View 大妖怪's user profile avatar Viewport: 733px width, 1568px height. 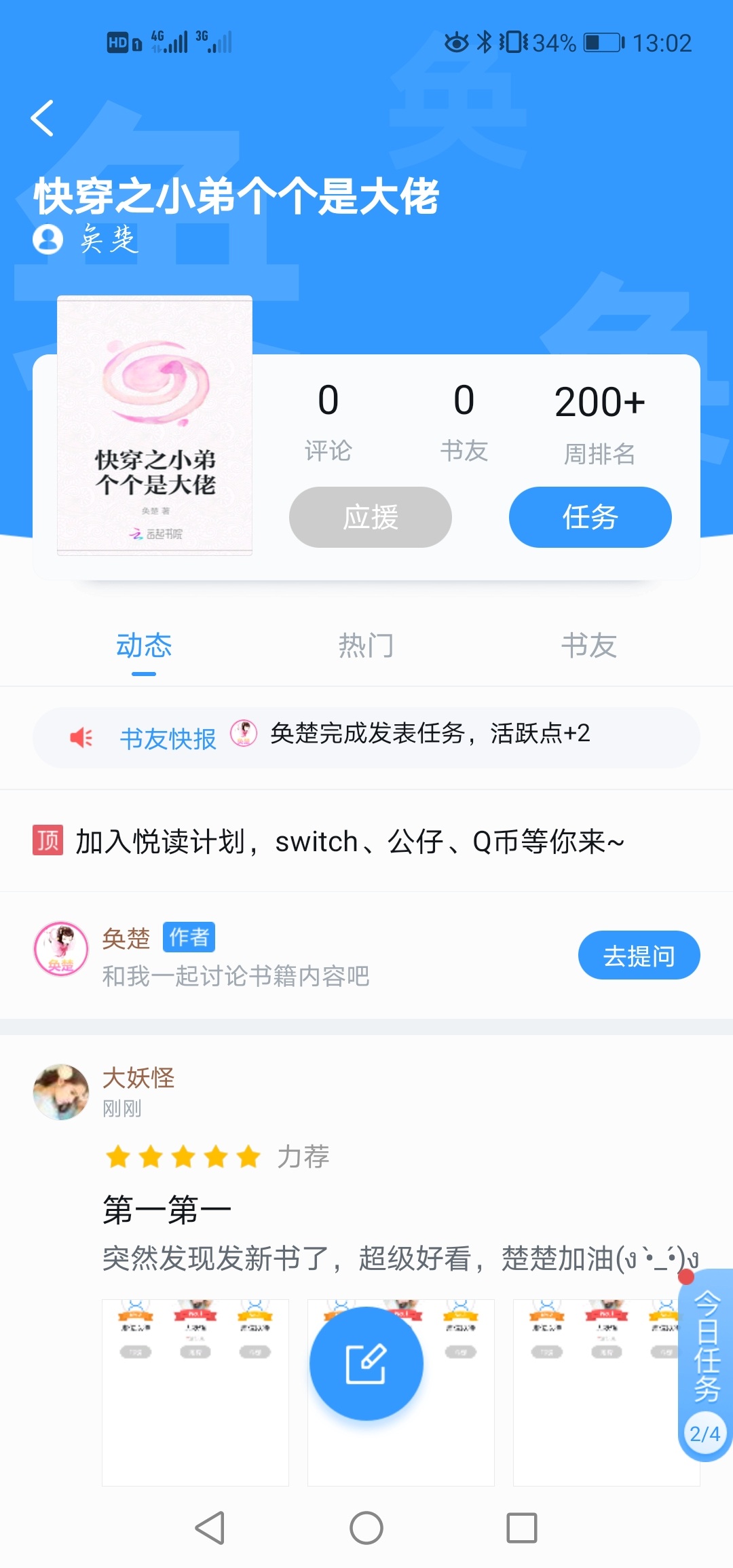61,1091
